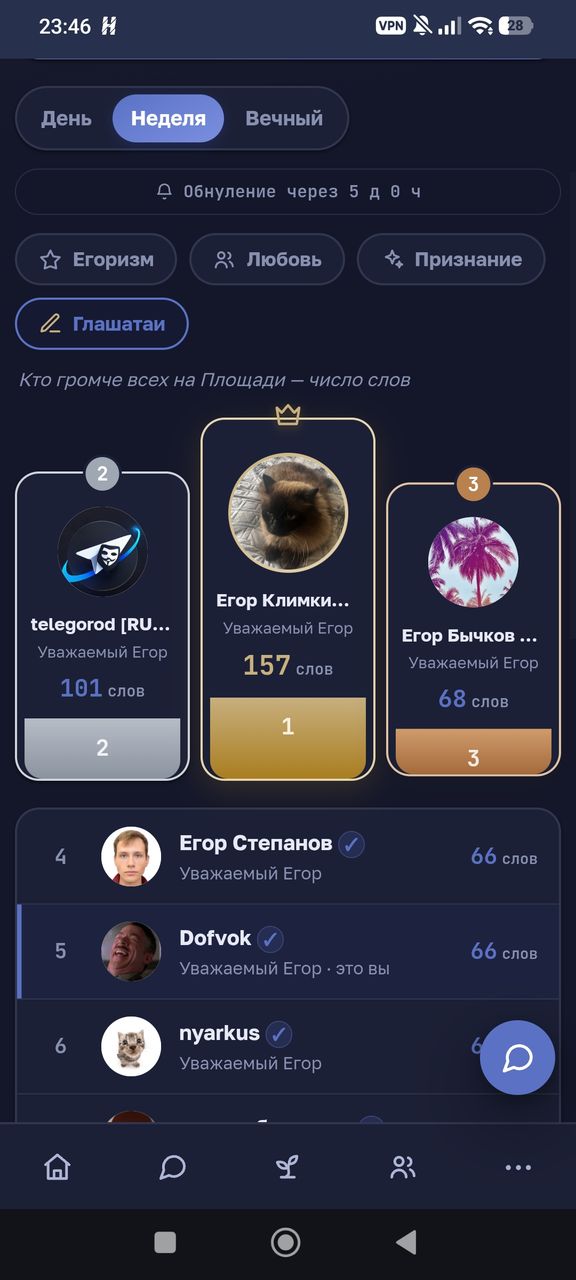Image resolution: width=576 pixels, height=1280 pixels.
Task: Choose the Любовь filter chip
Action: point(267,259)
